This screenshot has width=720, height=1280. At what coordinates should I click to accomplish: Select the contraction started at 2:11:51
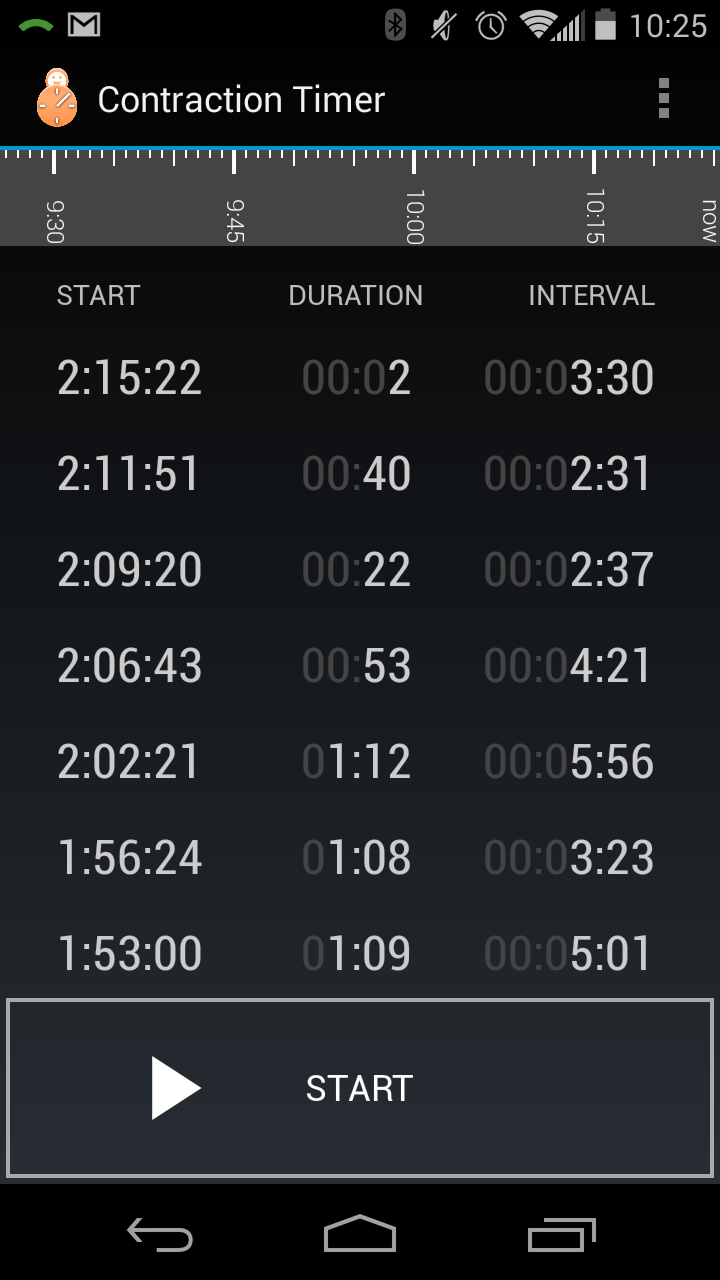tap(360, 474)
